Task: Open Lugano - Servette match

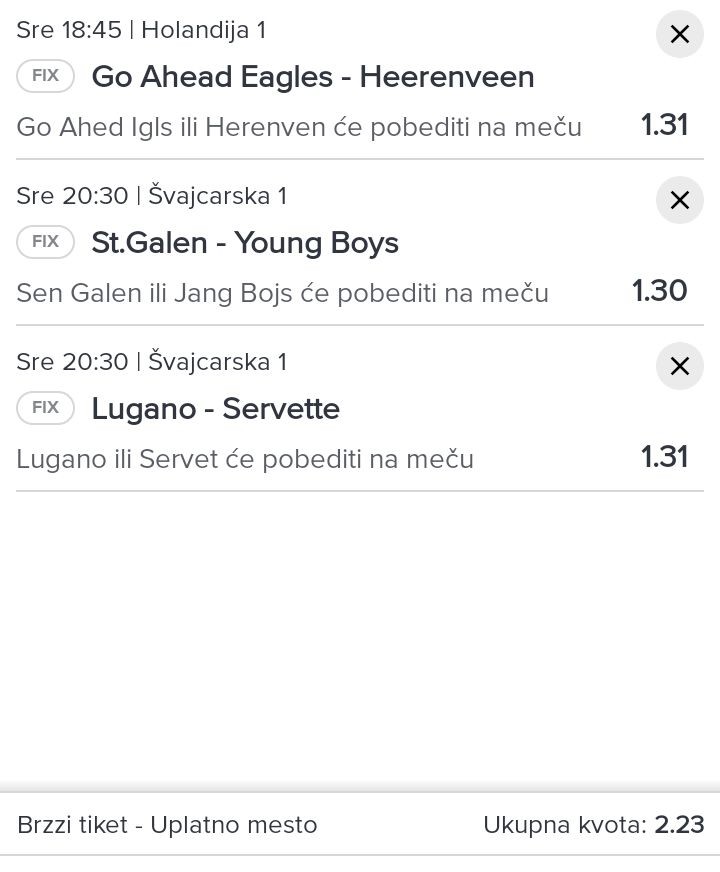Action: (x=215, y=409)
